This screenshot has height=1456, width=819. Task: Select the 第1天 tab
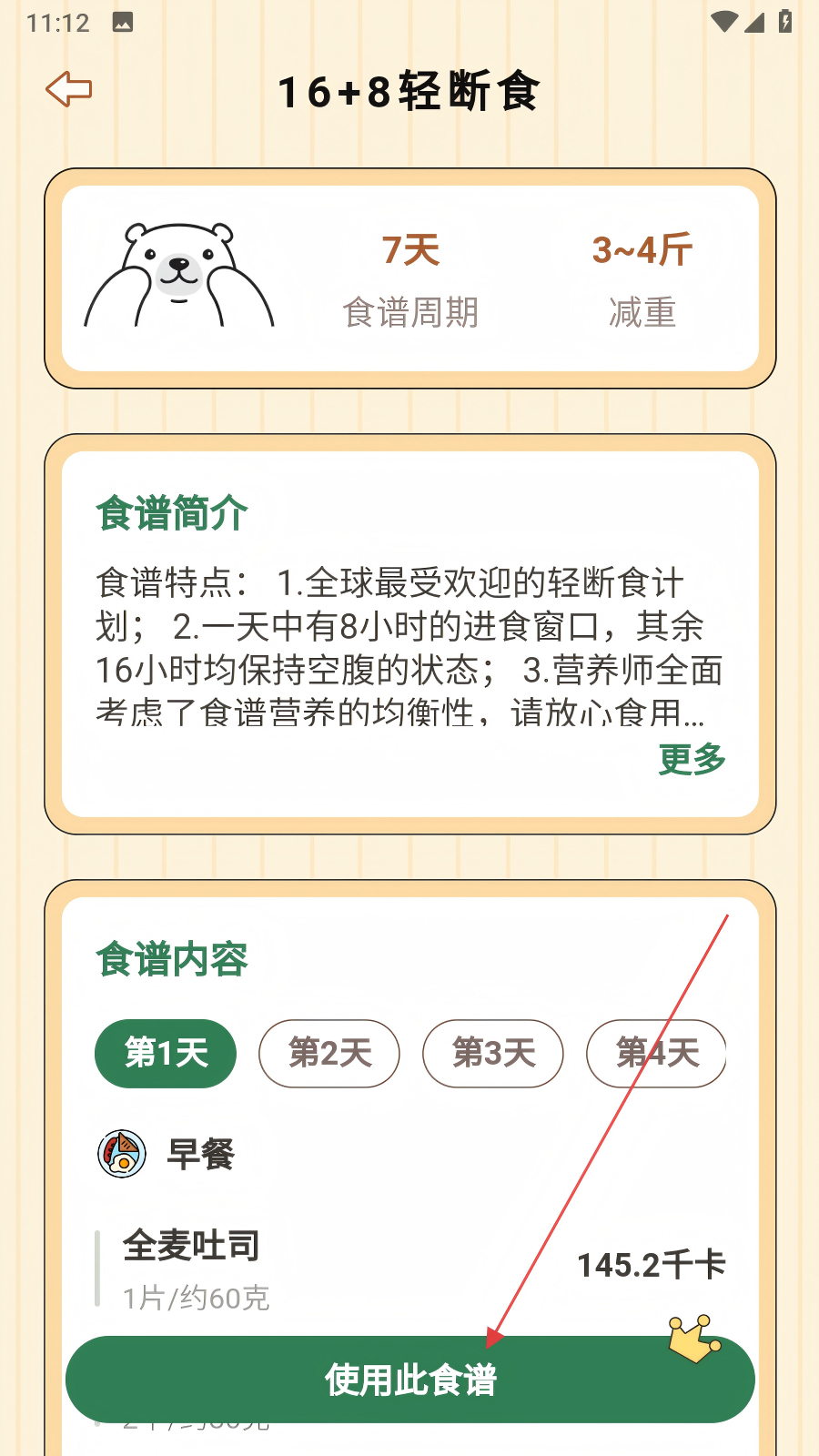166,1054
